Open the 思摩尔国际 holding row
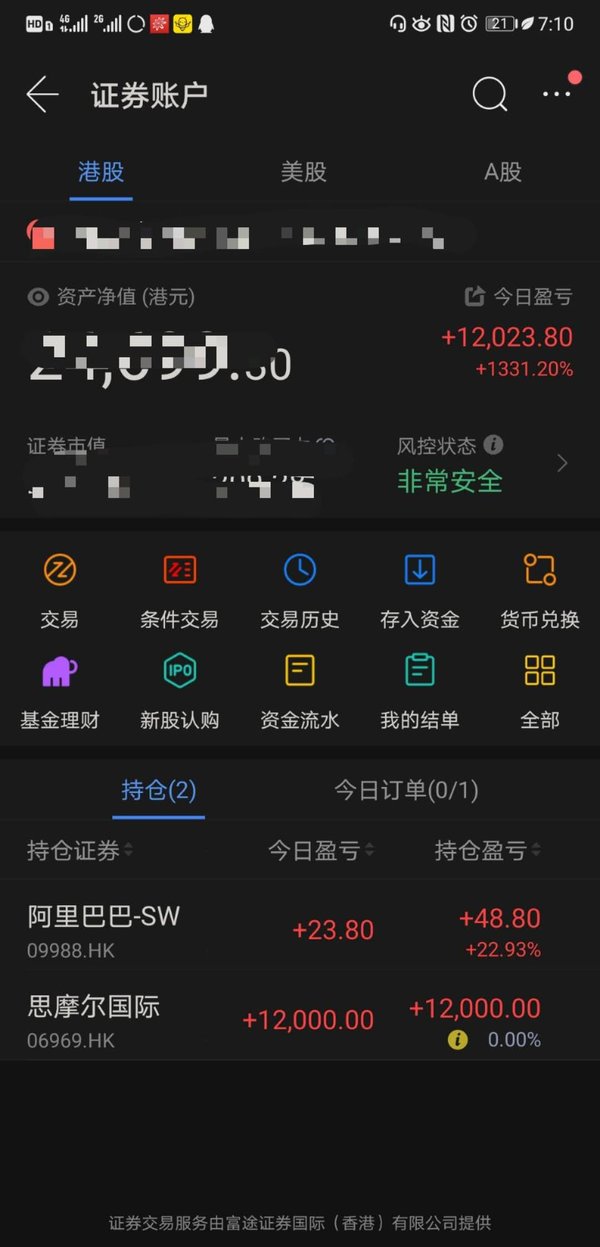 tap(300, 1020)
